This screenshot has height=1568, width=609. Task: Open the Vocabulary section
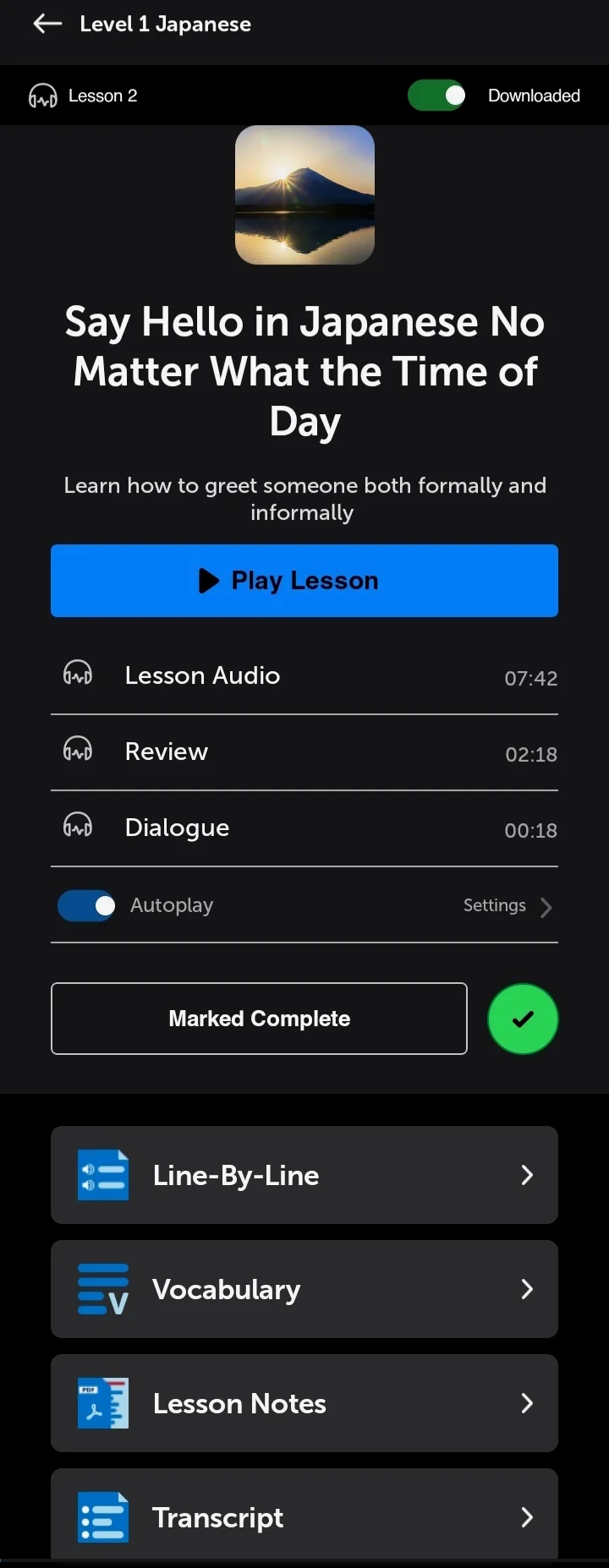304,1289
